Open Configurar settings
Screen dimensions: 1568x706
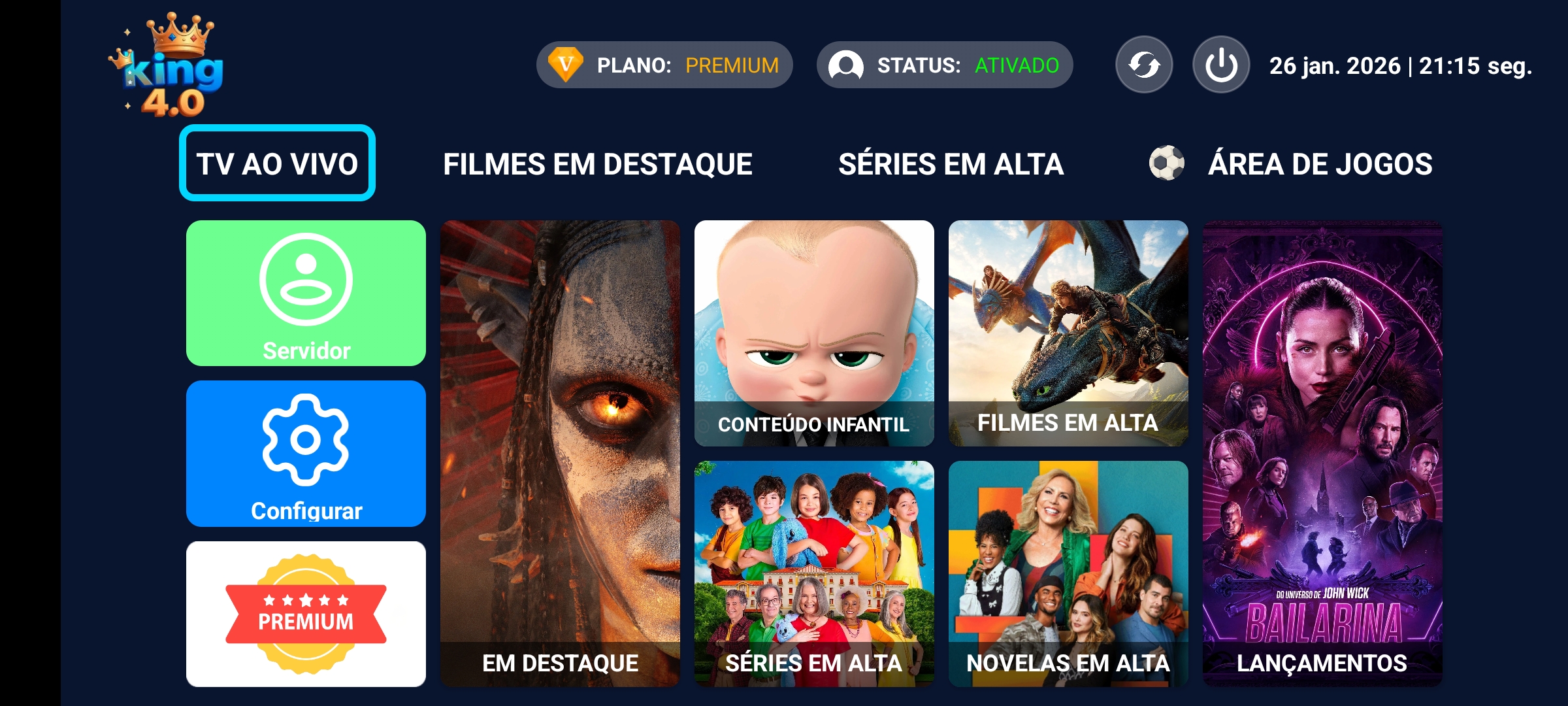[306, 454]
